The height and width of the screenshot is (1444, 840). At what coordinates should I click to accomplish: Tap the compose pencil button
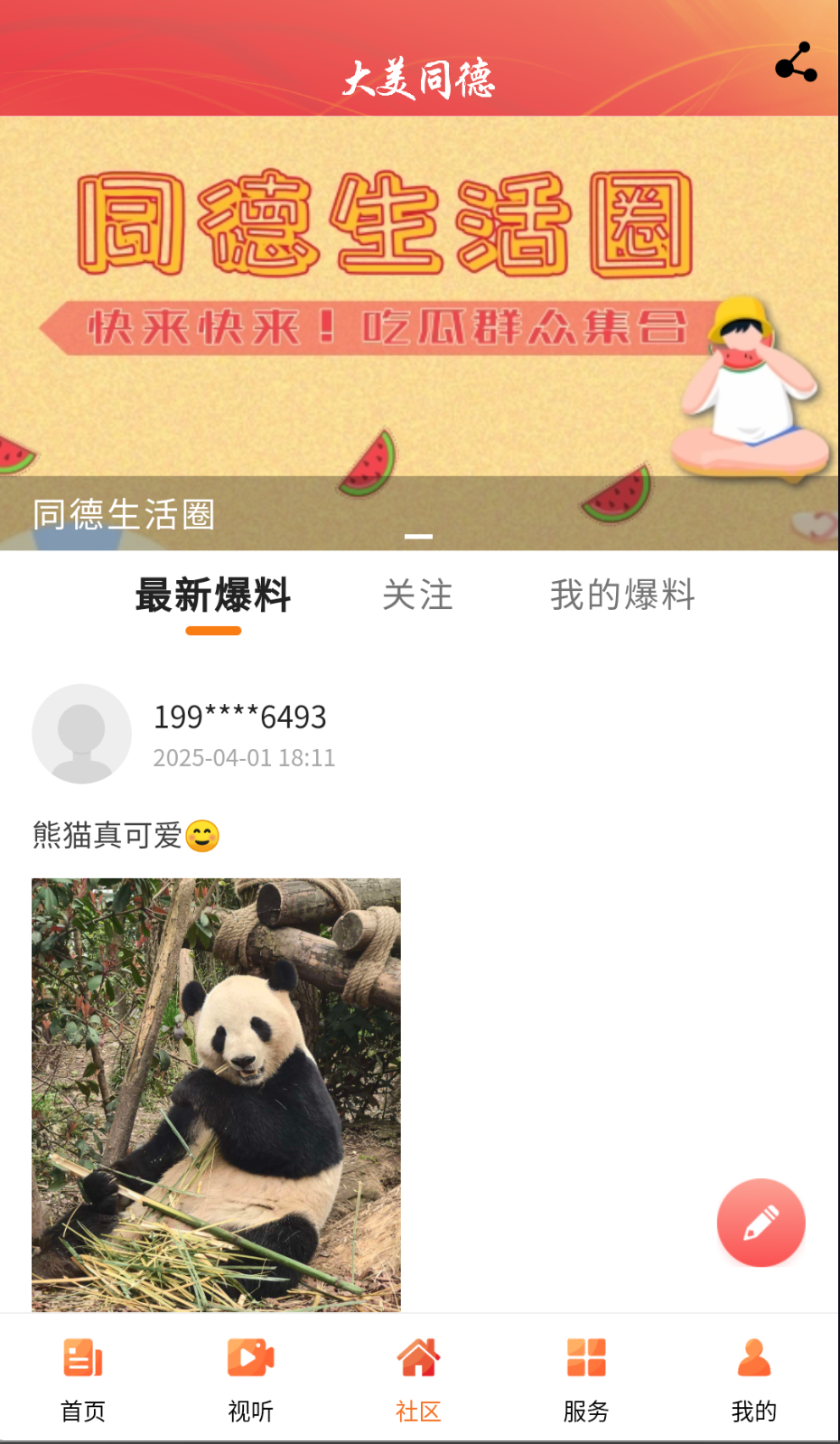coord(761,1222)
